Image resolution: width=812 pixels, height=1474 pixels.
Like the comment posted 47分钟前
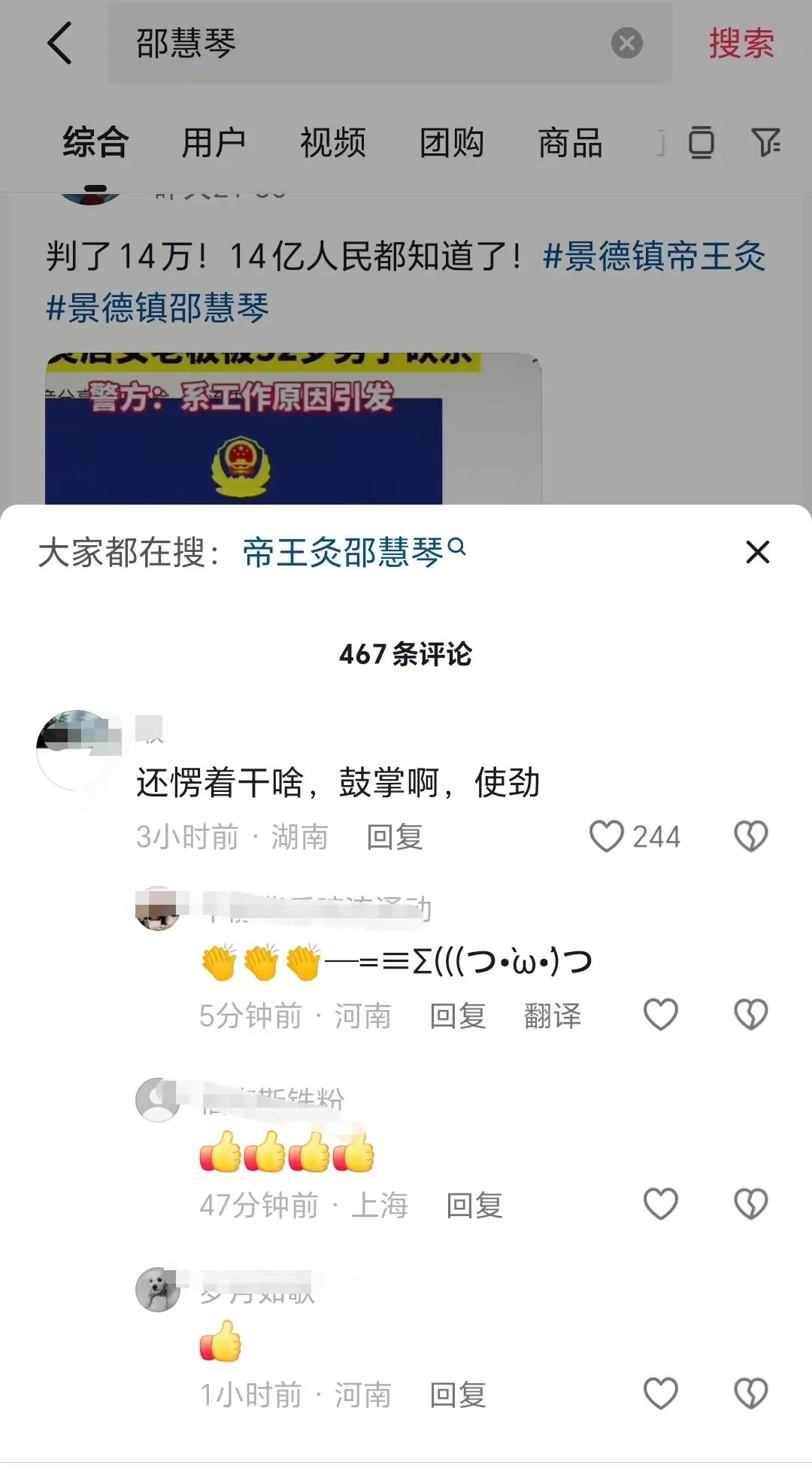pyautogui.click(x=661, y=1204)
